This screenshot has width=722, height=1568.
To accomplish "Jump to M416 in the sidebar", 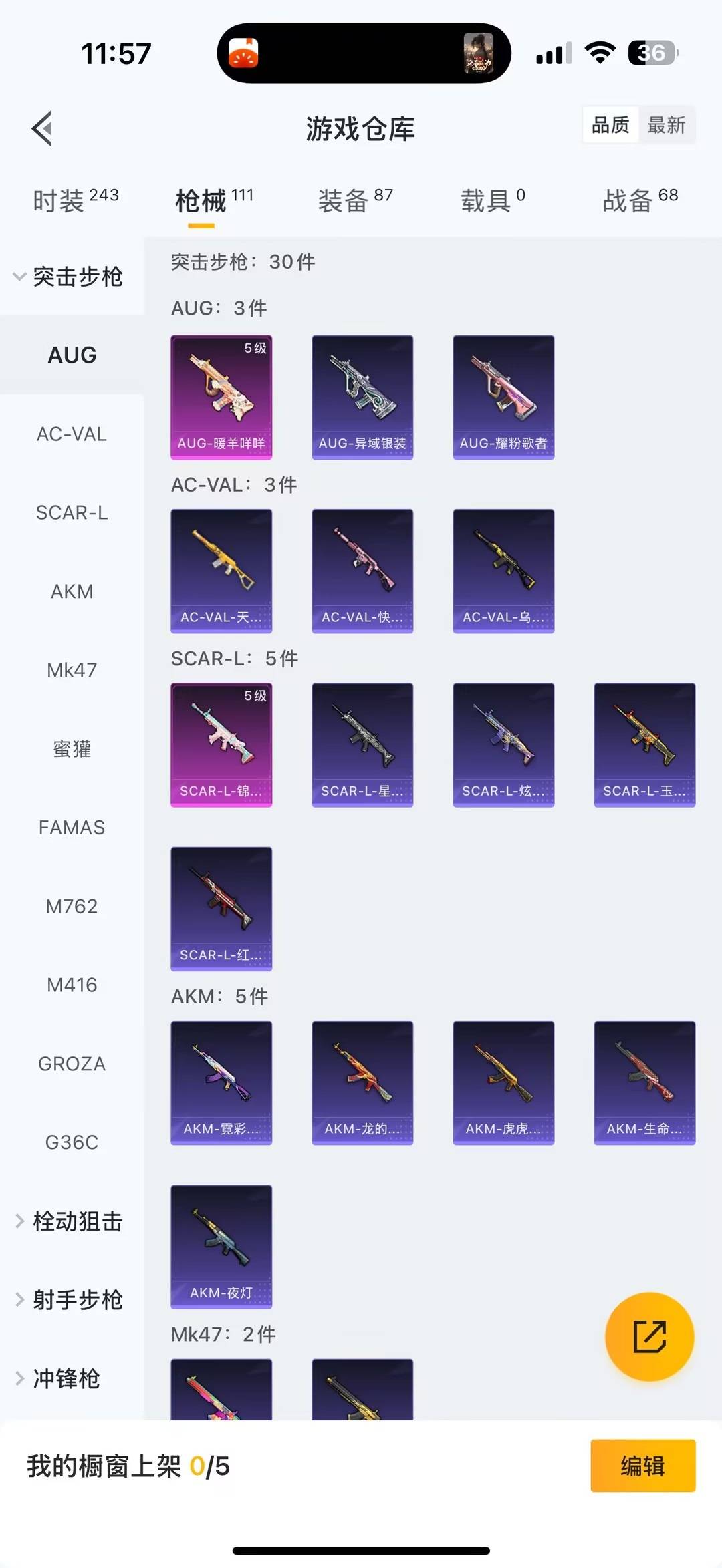I will coord(72,985).
